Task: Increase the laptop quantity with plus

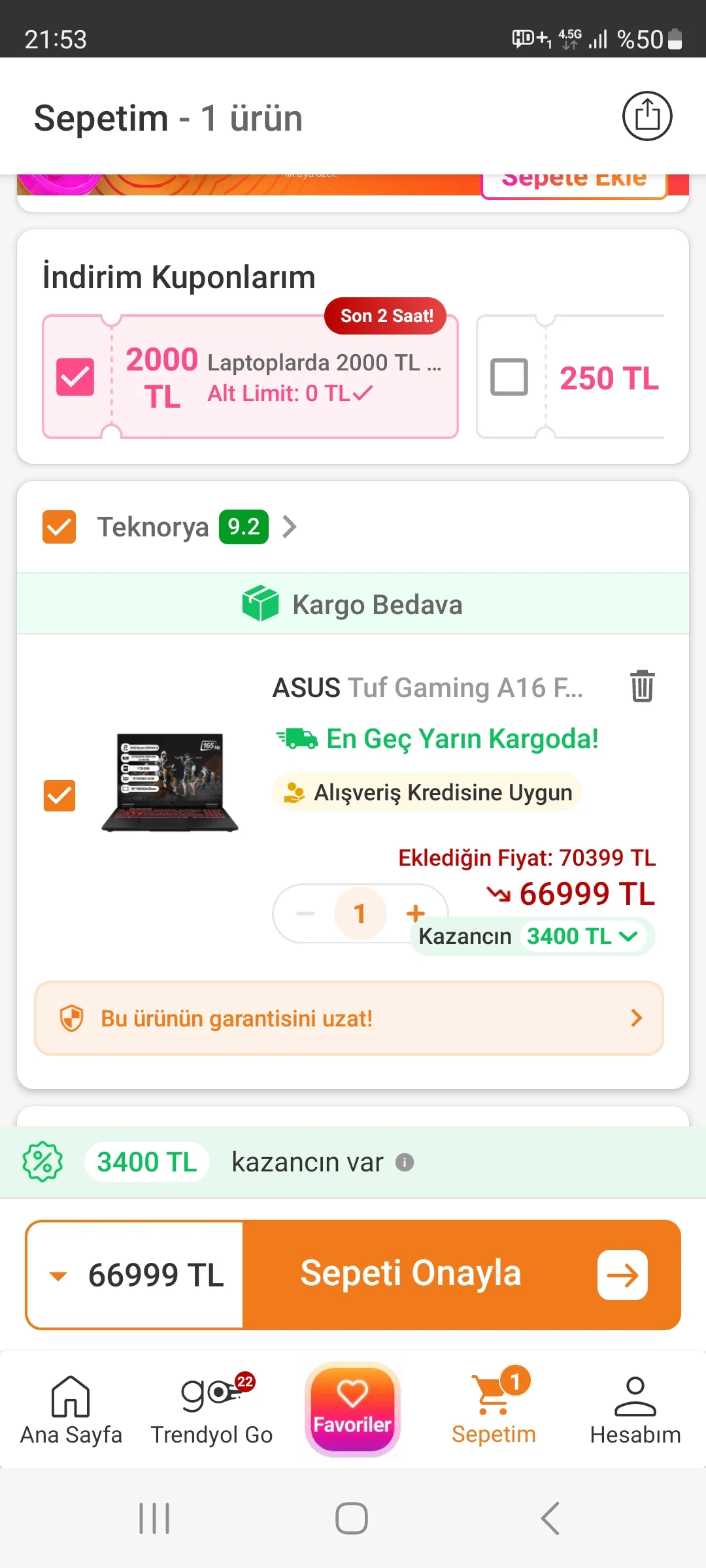Action: coord(416,912)
